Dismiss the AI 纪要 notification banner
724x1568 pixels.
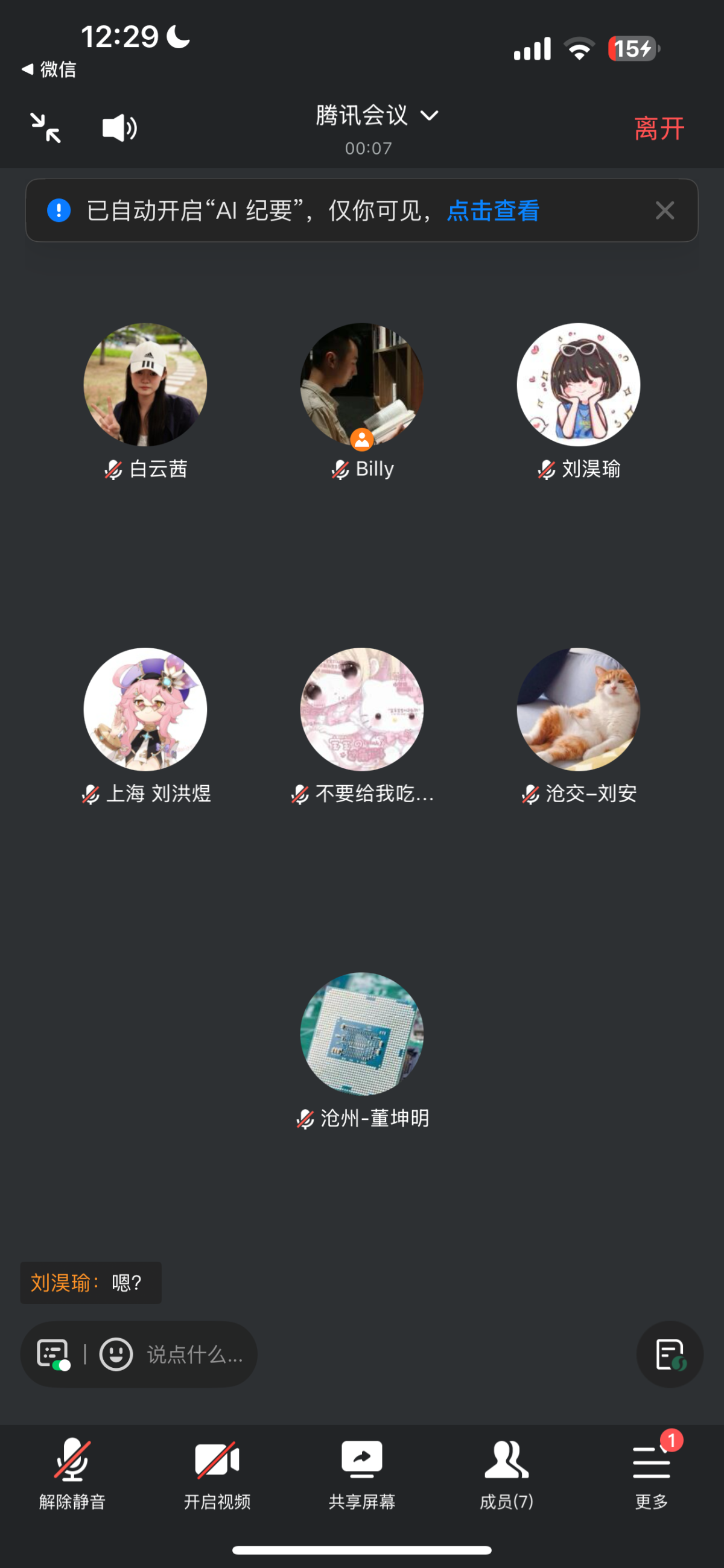[664, 210]
